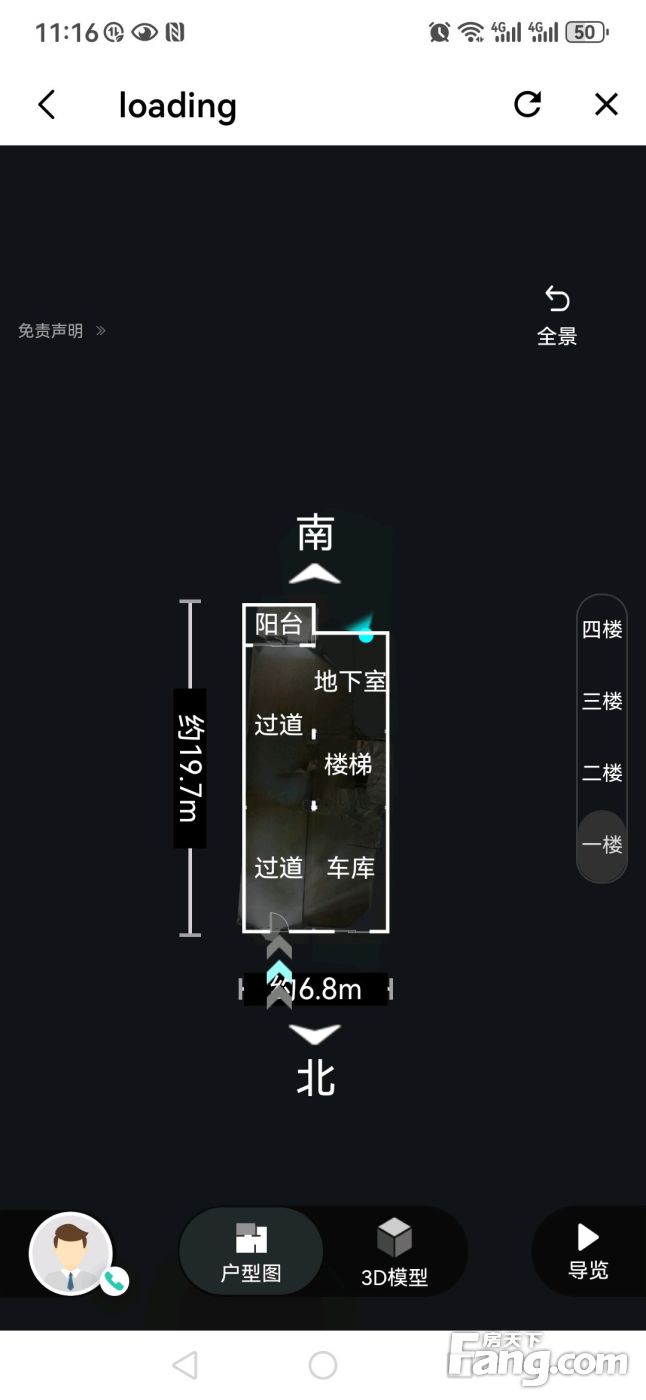Close the page with the X icon

(606, 104)
